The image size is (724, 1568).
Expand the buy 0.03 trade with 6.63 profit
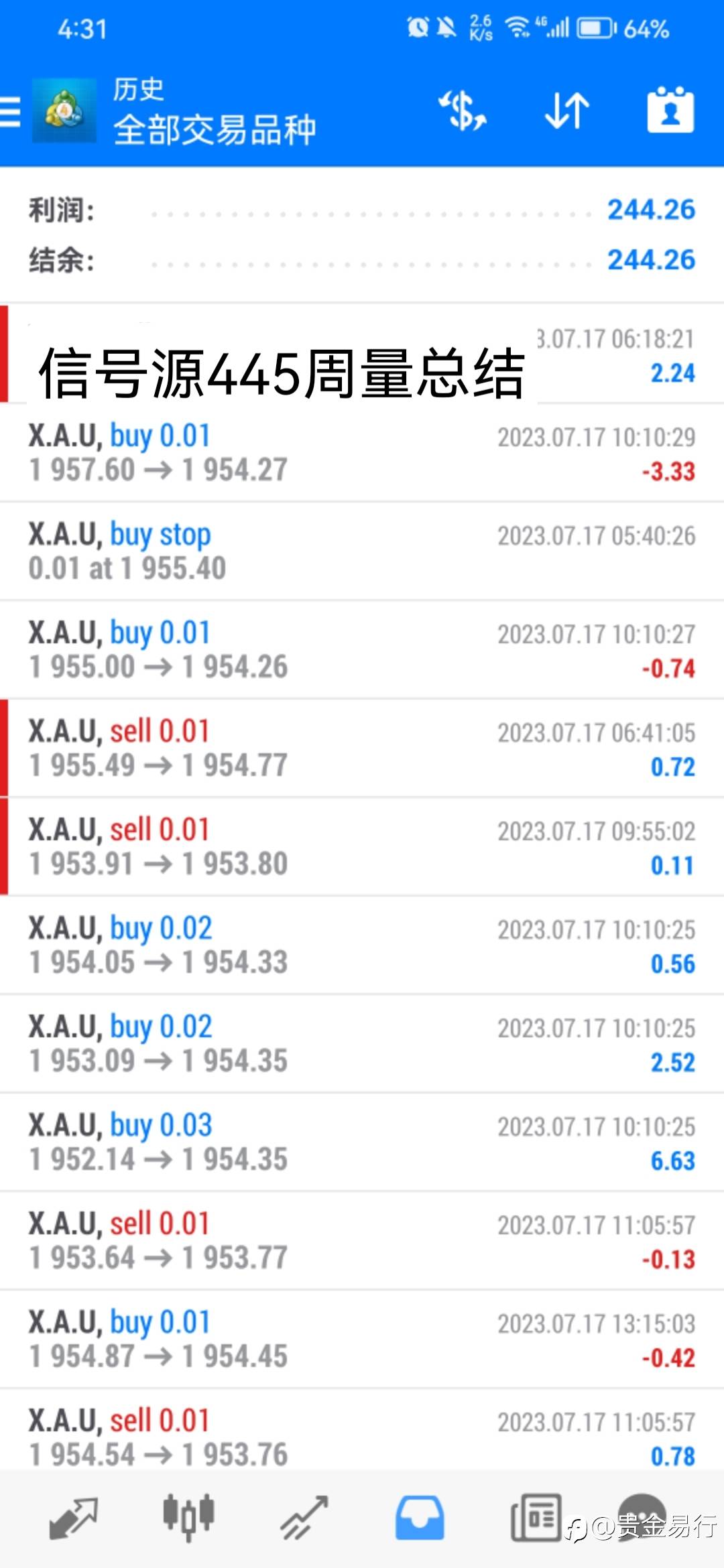coord(362,1142)
